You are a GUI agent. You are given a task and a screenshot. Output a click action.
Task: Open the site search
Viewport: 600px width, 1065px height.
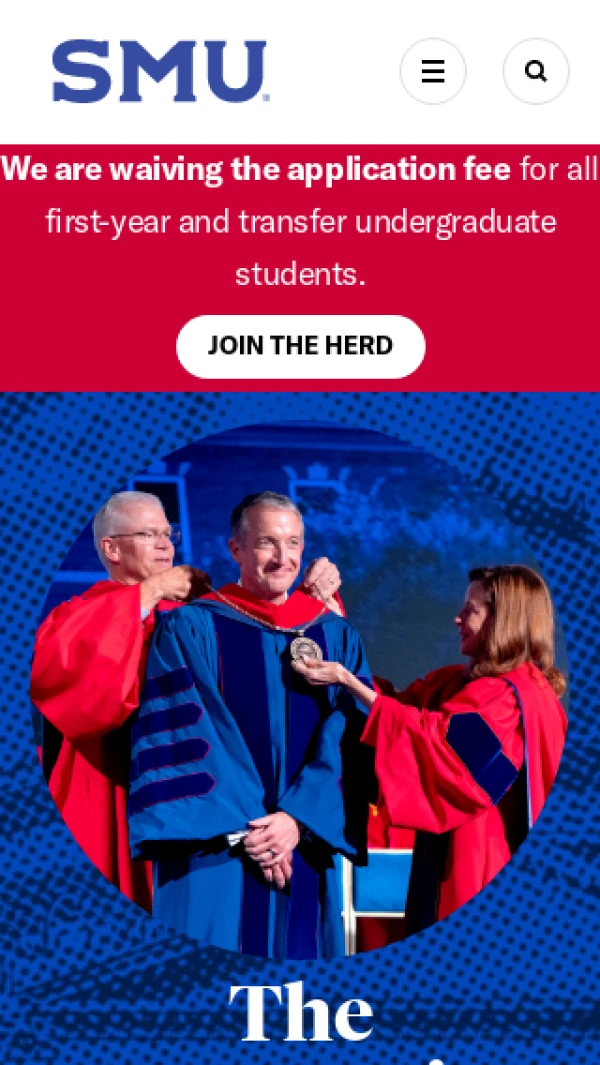click(536, 71)
